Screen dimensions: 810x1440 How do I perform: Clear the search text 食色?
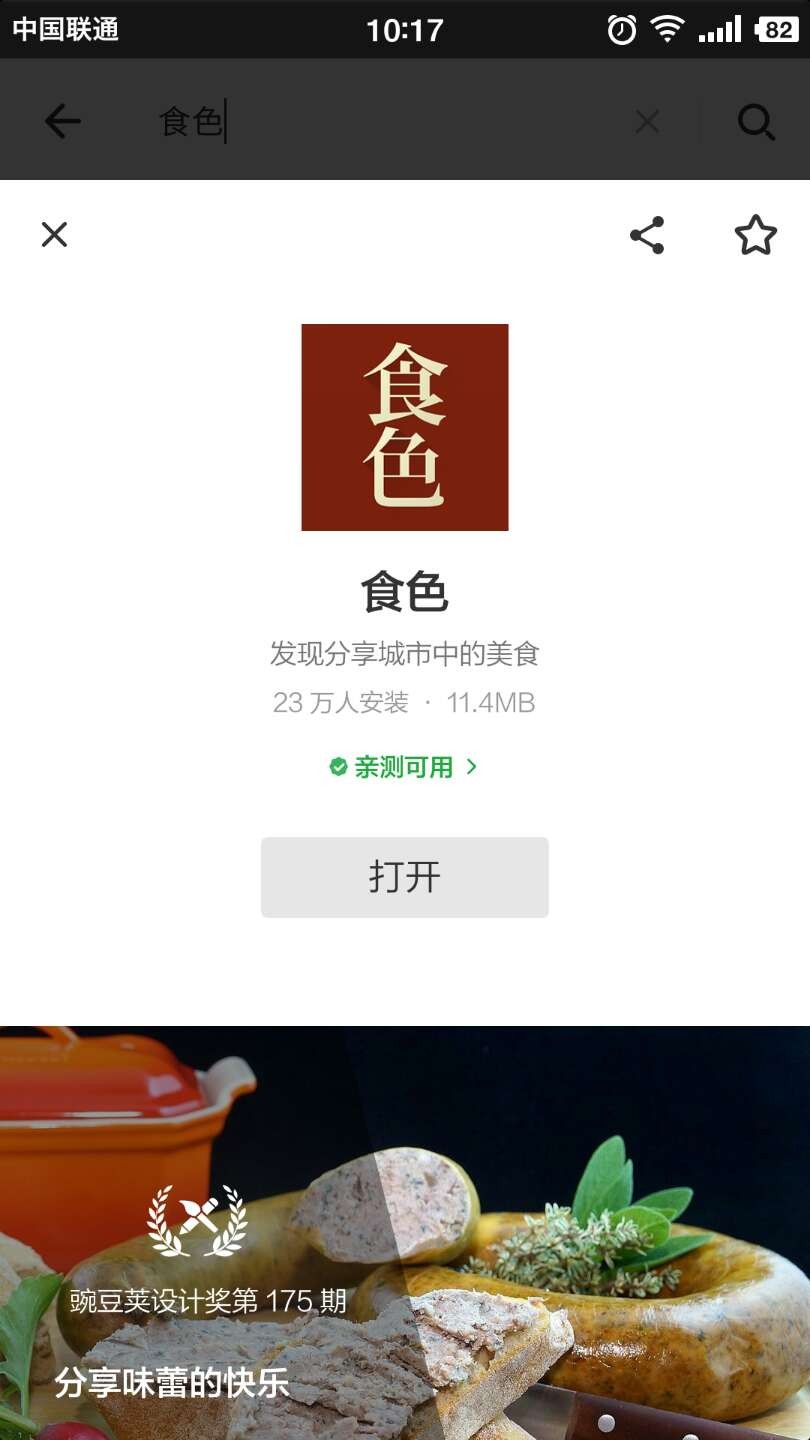pos(647,122)
